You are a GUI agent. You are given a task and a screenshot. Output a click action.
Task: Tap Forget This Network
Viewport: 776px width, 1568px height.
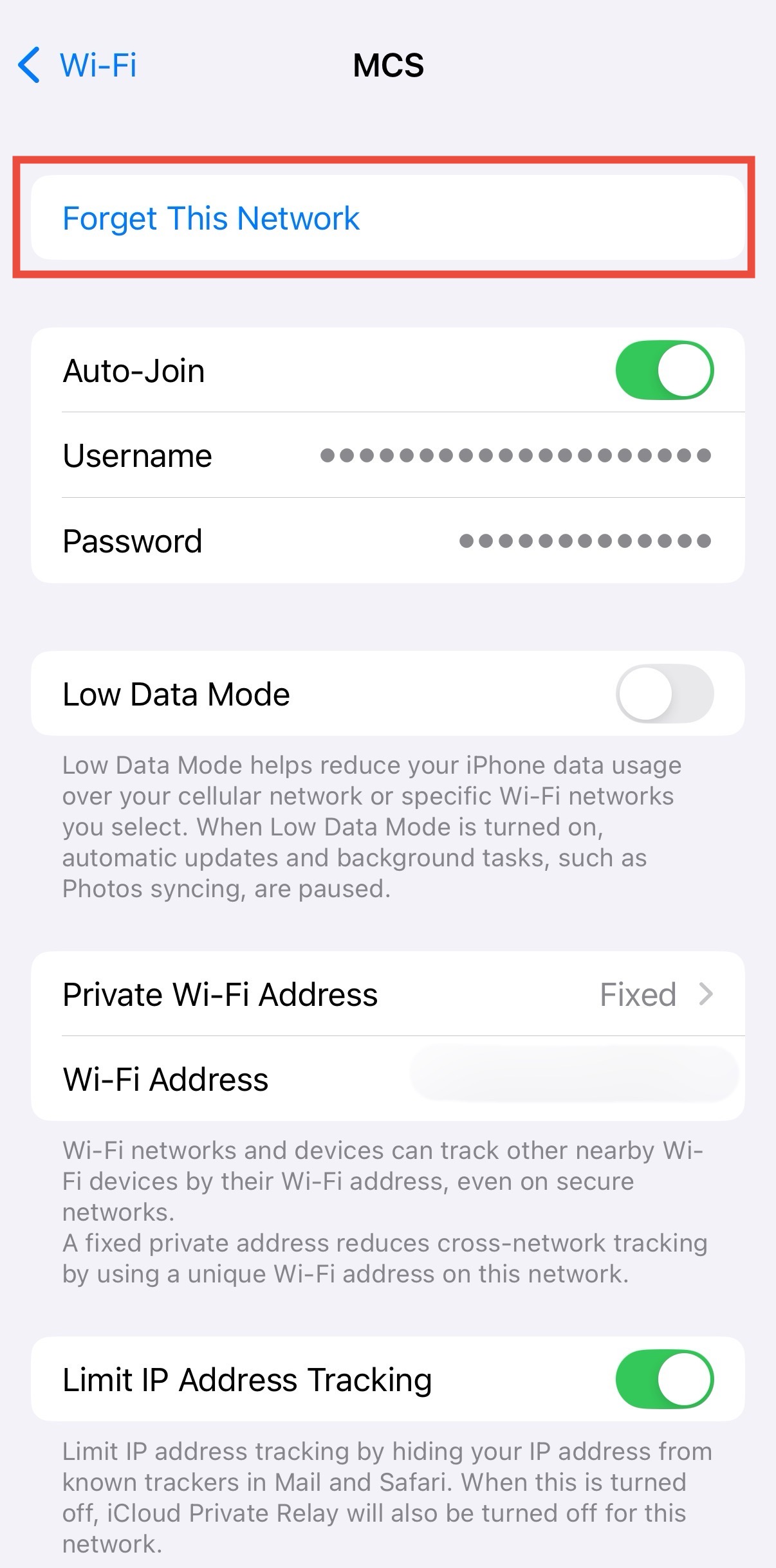click(x=211, y=218)
